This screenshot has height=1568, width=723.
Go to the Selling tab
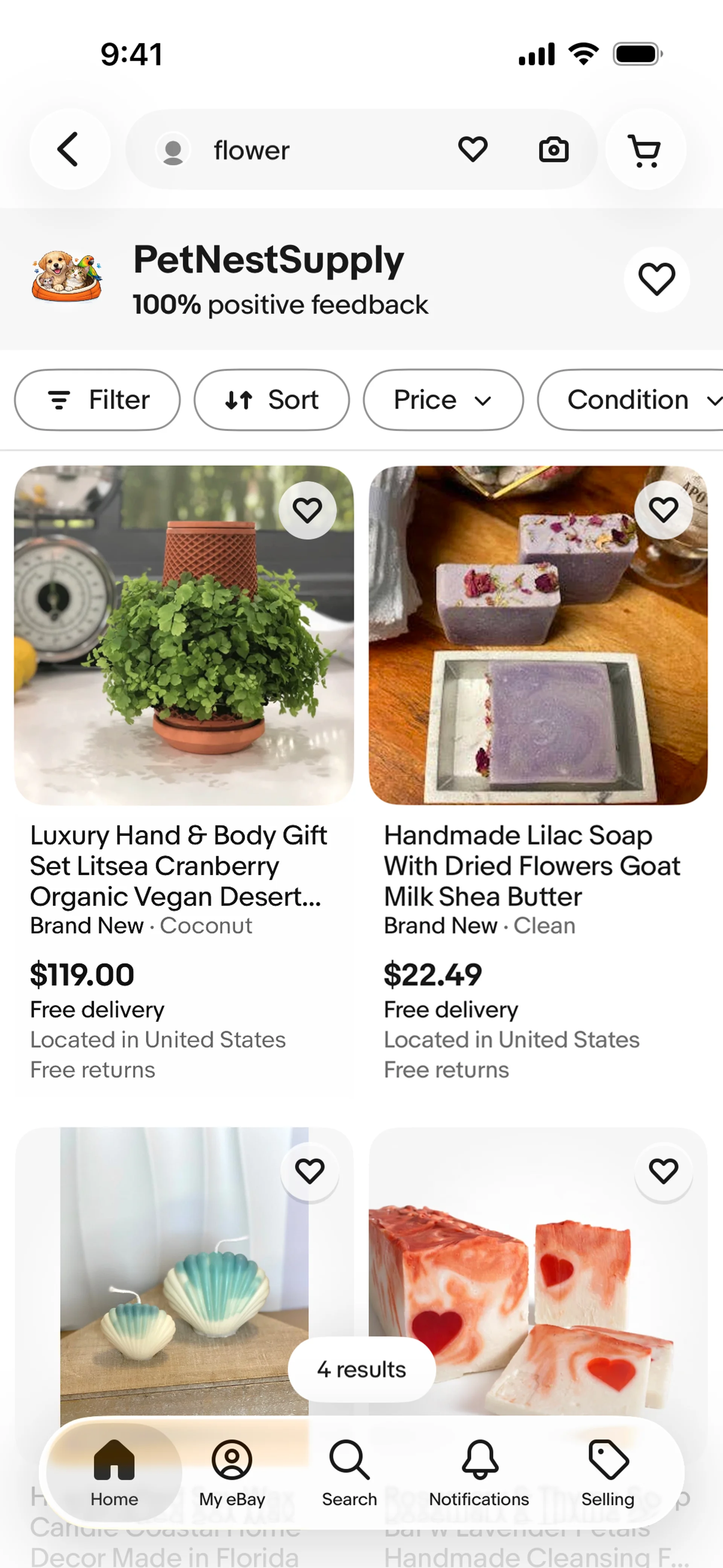[607, 1472]
